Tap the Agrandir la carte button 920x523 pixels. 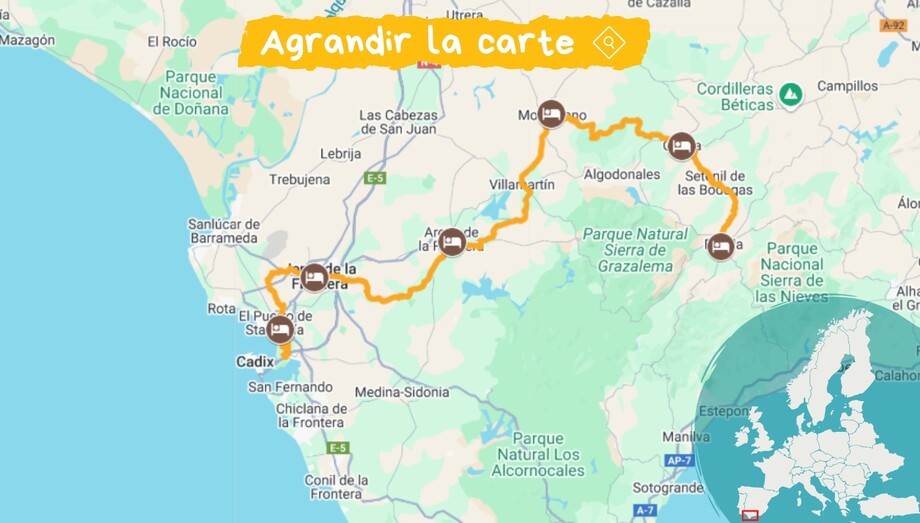click(443, 43)
